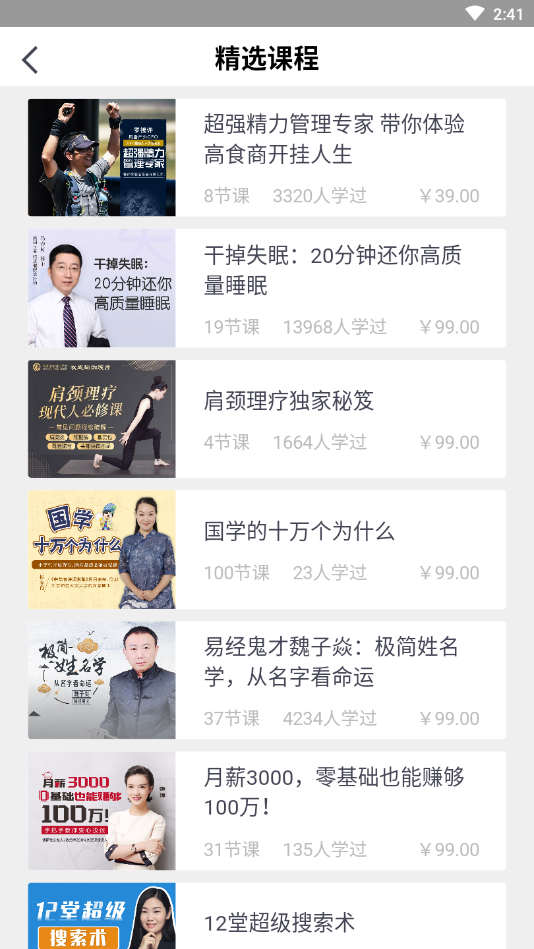Select the 肩颈理疗独家秘笈 course
534x949 pixels.
pos(266,419)
